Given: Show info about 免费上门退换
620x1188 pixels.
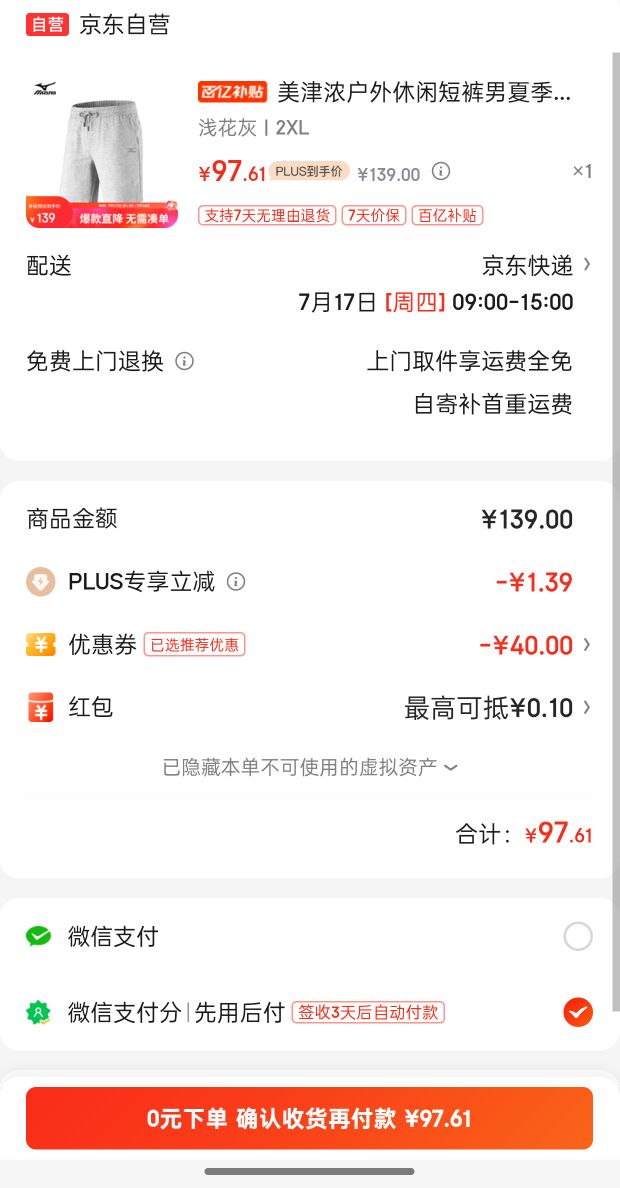Looking at the screenshot, I should click(185, 361).
